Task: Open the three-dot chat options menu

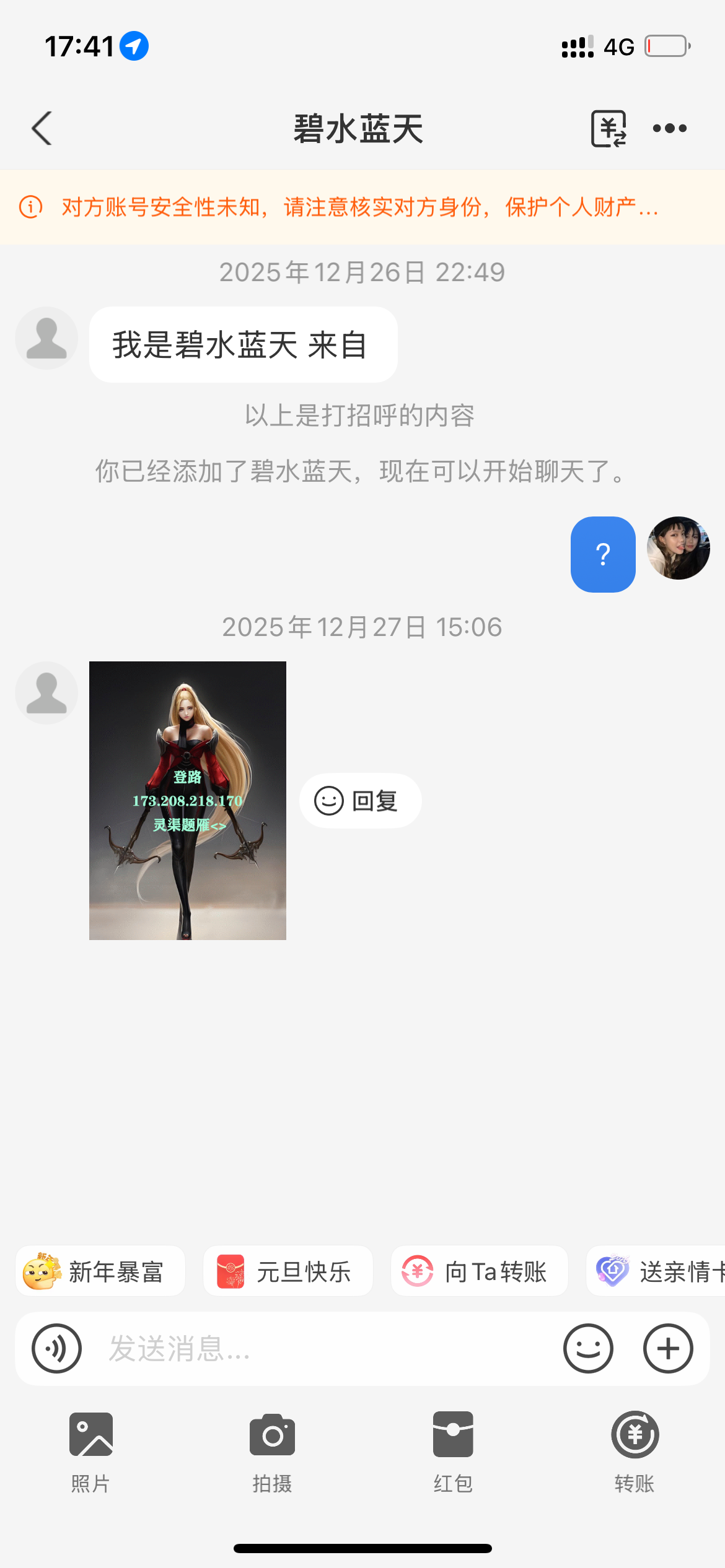Action: point(669,129)
